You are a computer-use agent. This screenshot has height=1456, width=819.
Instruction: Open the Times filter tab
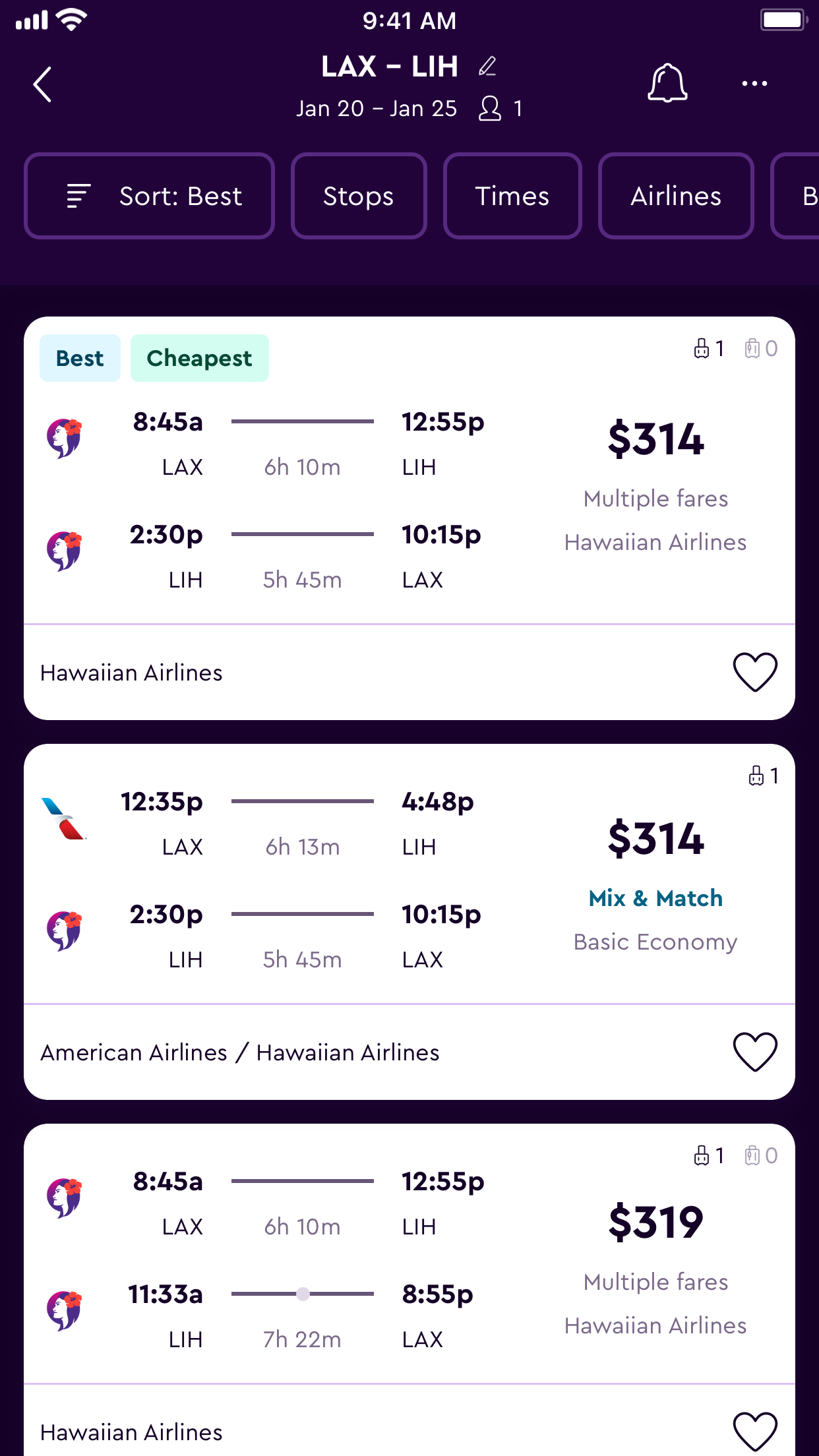(x=512, y=195)
